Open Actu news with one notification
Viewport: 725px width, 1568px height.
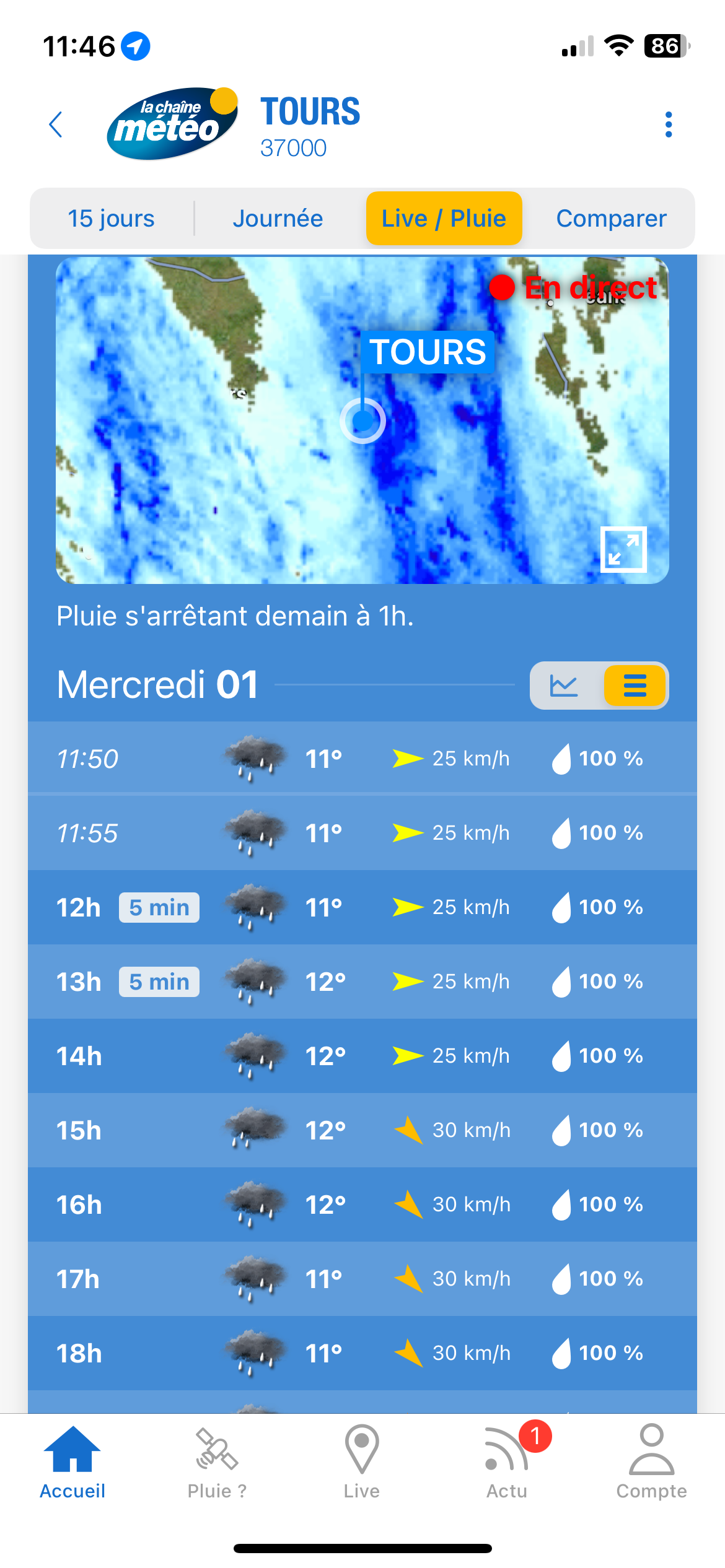pyautogui.click(x=507, y=1463)
